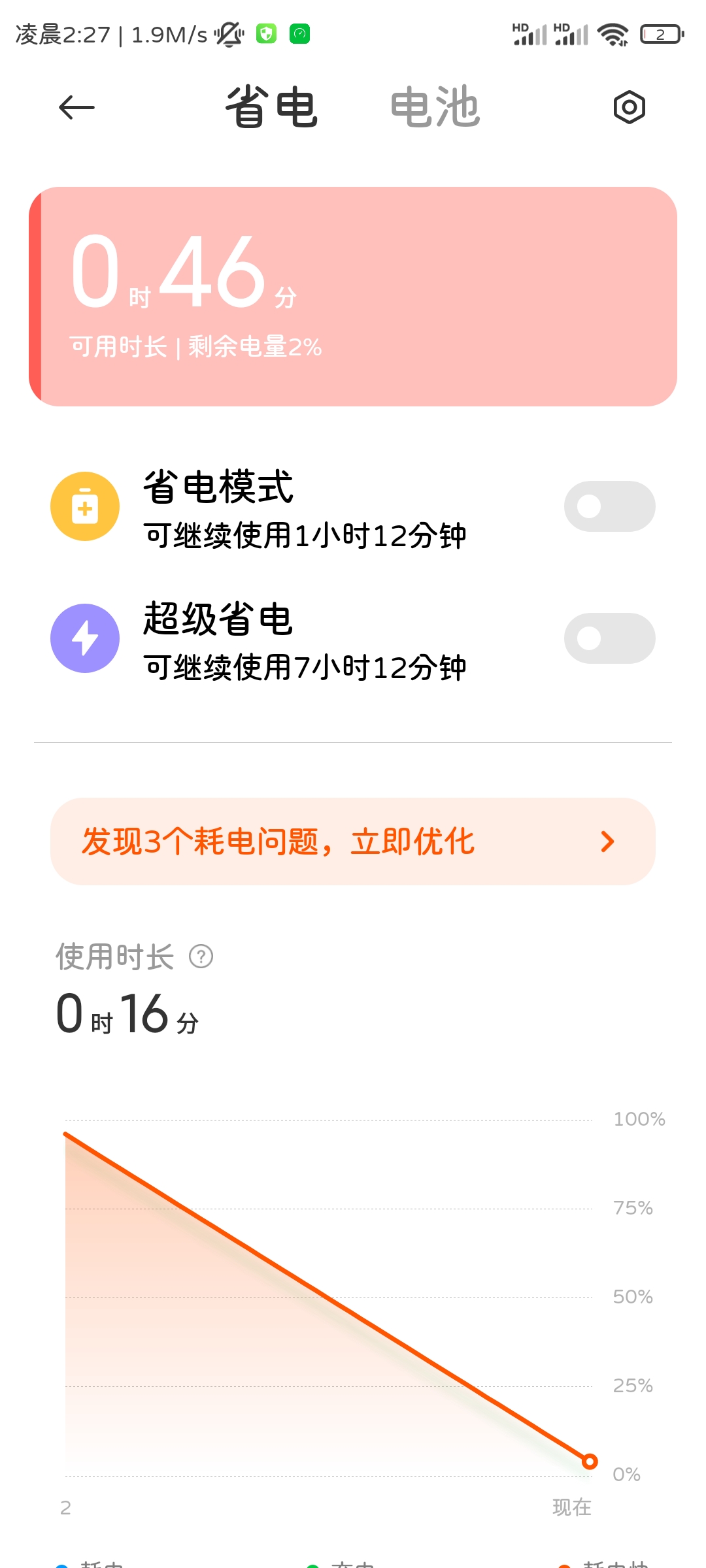Tap the help icon beside 使用时长
This screenshot has width=706, height=1568.
coord(201,956)
